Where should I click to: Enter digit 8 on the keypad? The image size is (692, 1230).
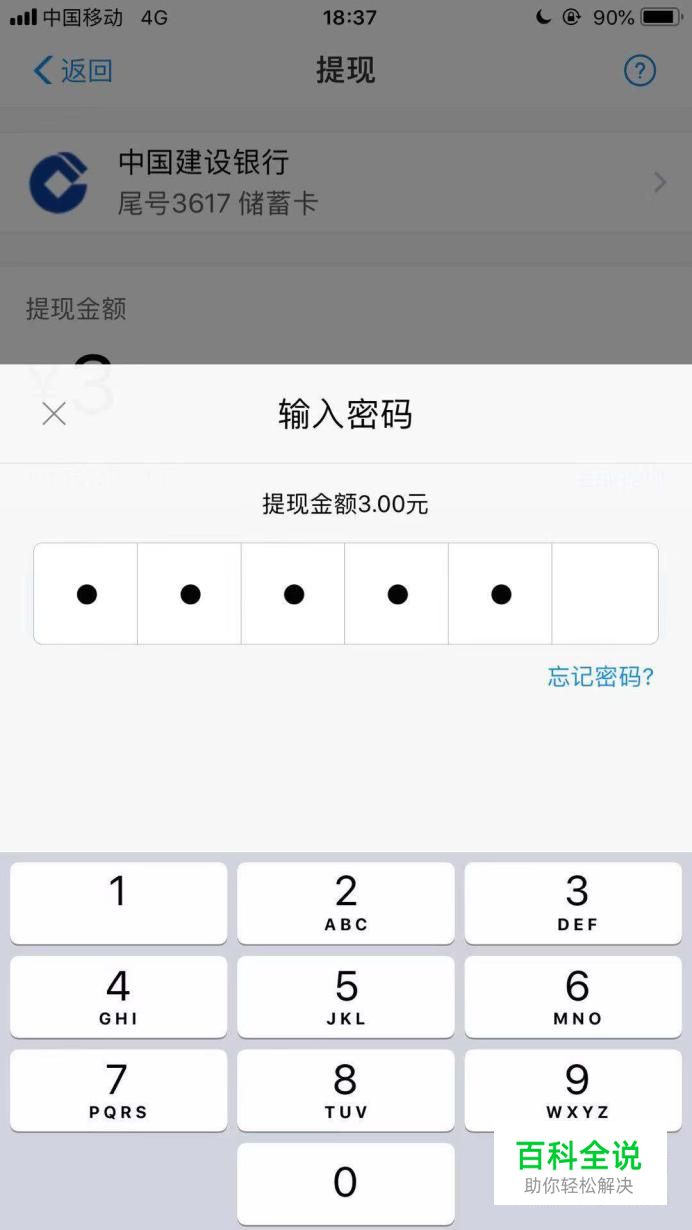click(x=346, y=1090)
